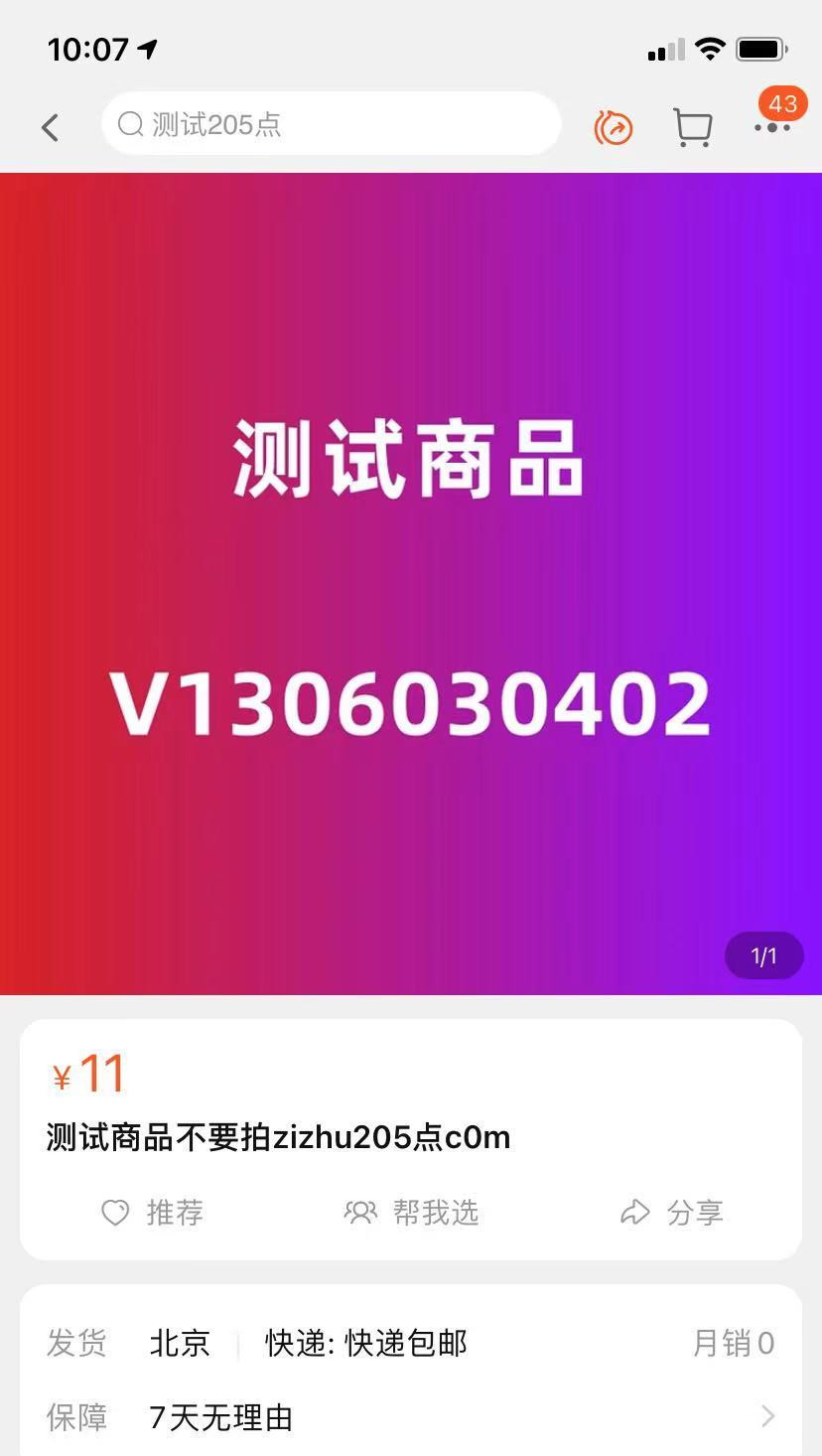Tap the search box with 测试205点
The image size is (822, 1456).
[x=331, y=124]
